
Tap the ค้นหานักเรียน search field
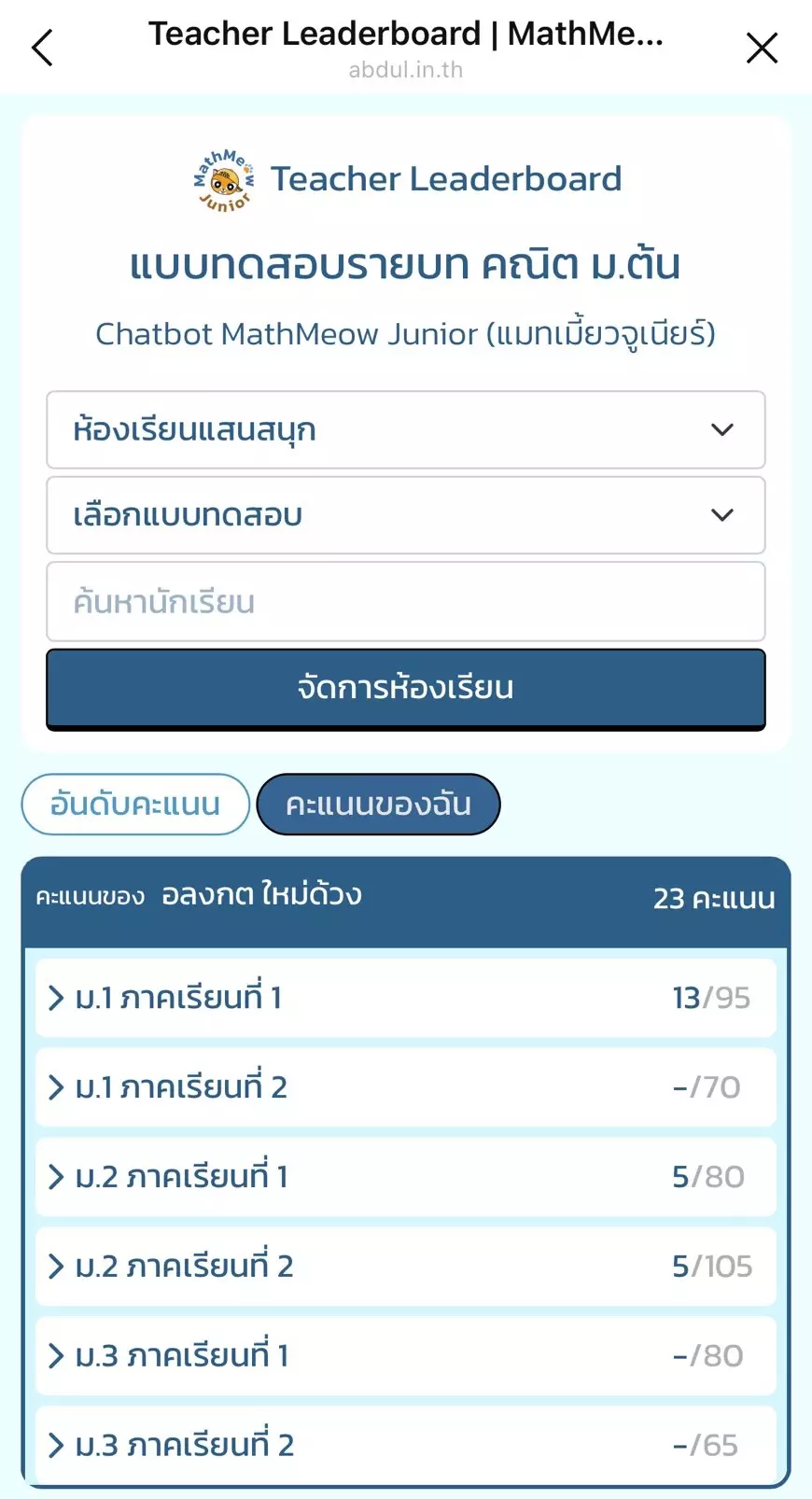tap(405, 602)
